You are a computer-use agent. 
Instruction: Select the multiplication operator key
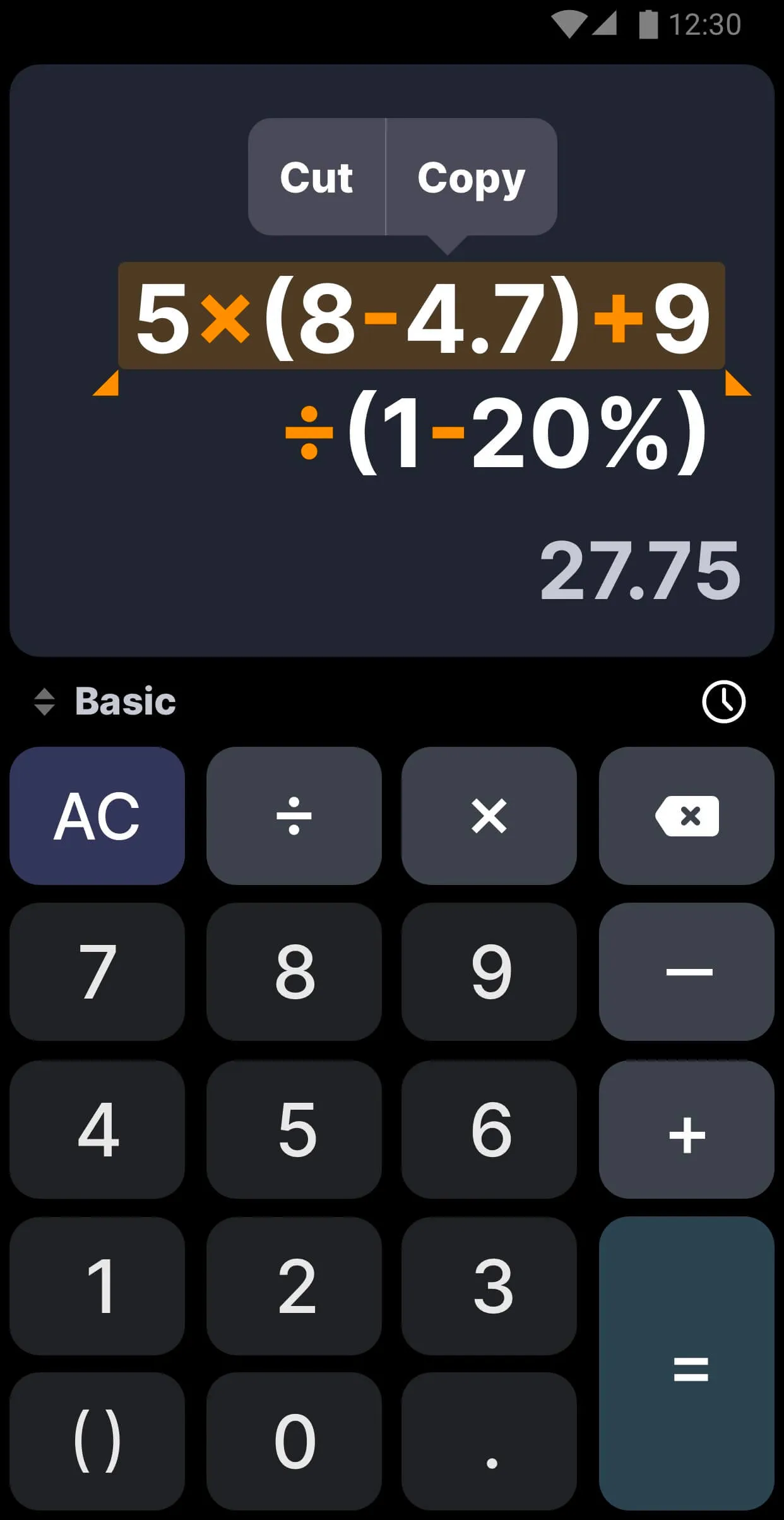pyautogui.click(x=490, y=817)
